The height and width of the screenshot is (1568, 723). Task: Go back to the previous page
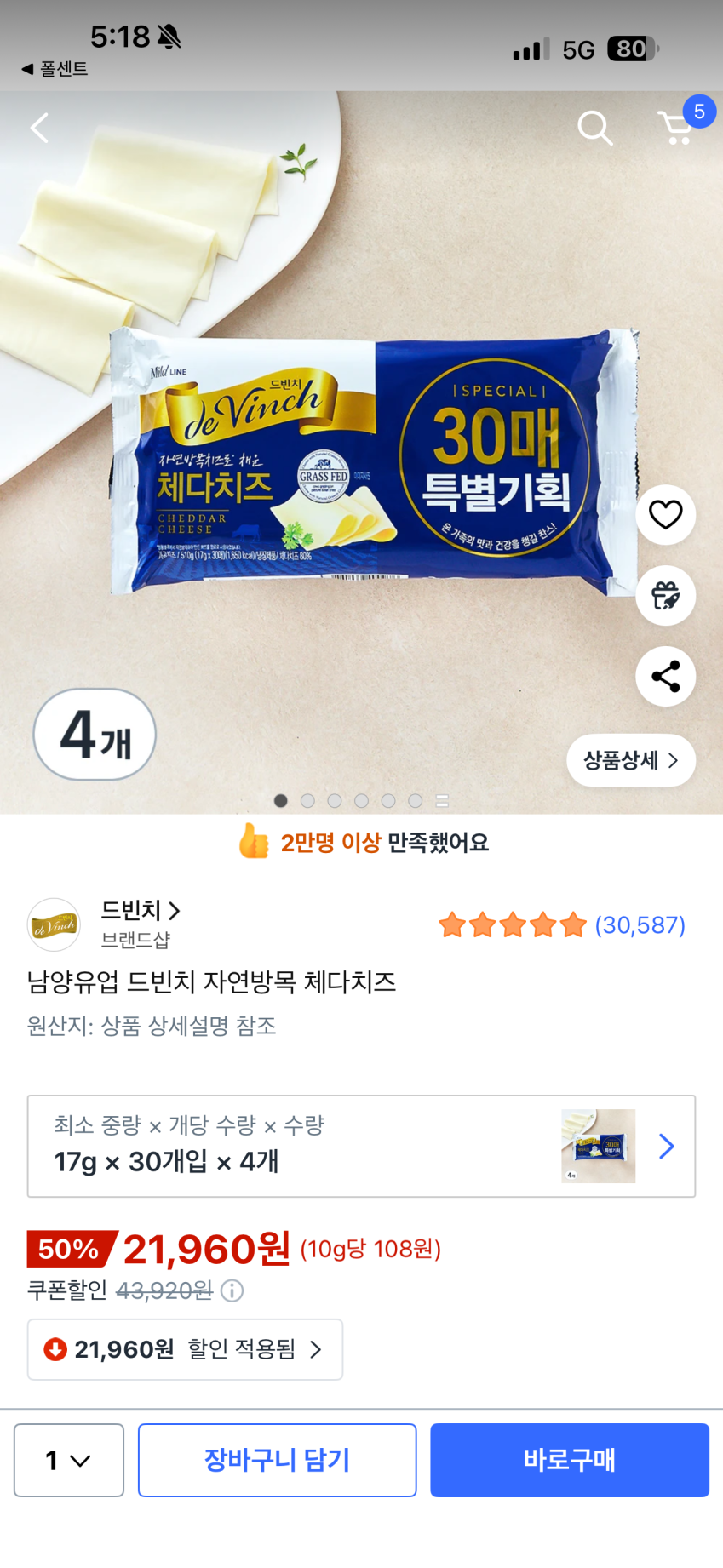(39, 129)
